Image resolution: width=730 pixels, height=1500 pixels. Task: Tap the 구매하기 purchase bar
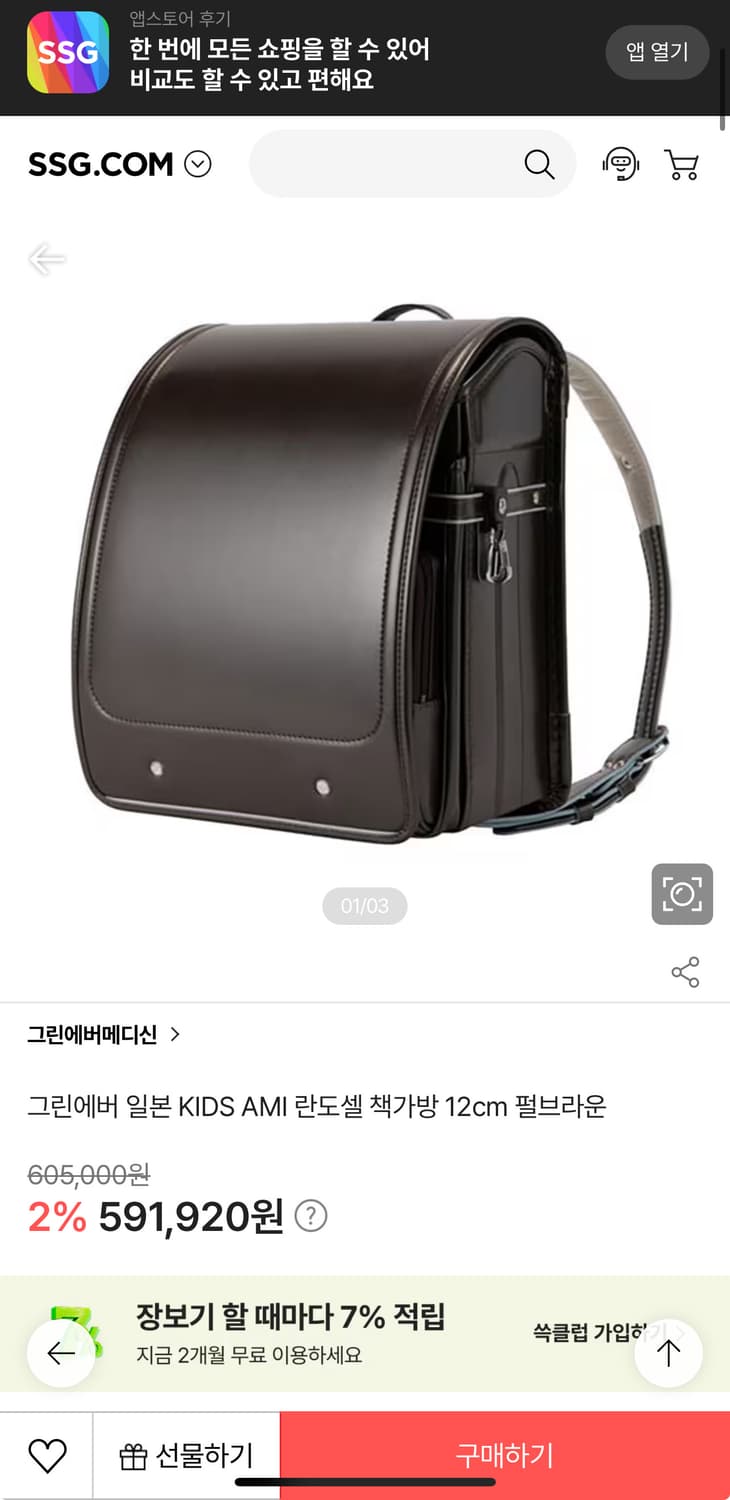504,1455
